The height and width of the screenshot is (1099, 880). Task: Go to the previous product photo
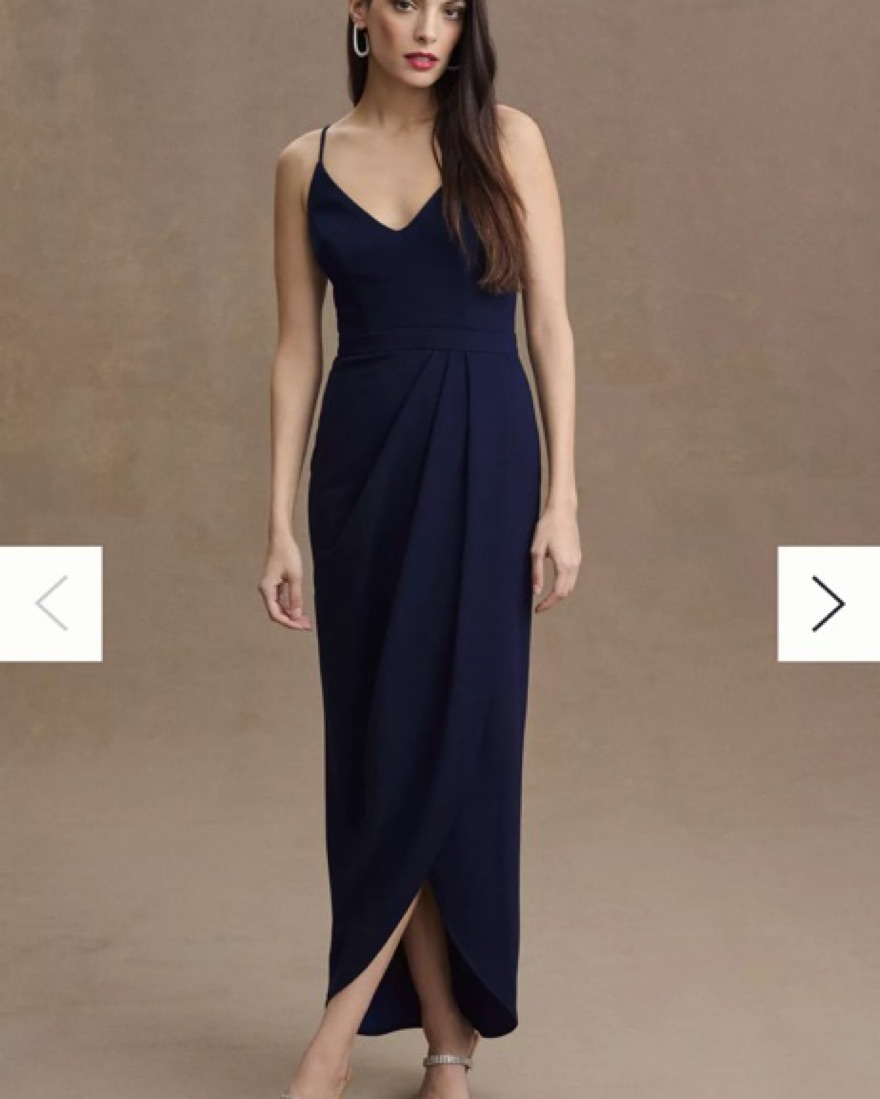(x=51, y=603)
